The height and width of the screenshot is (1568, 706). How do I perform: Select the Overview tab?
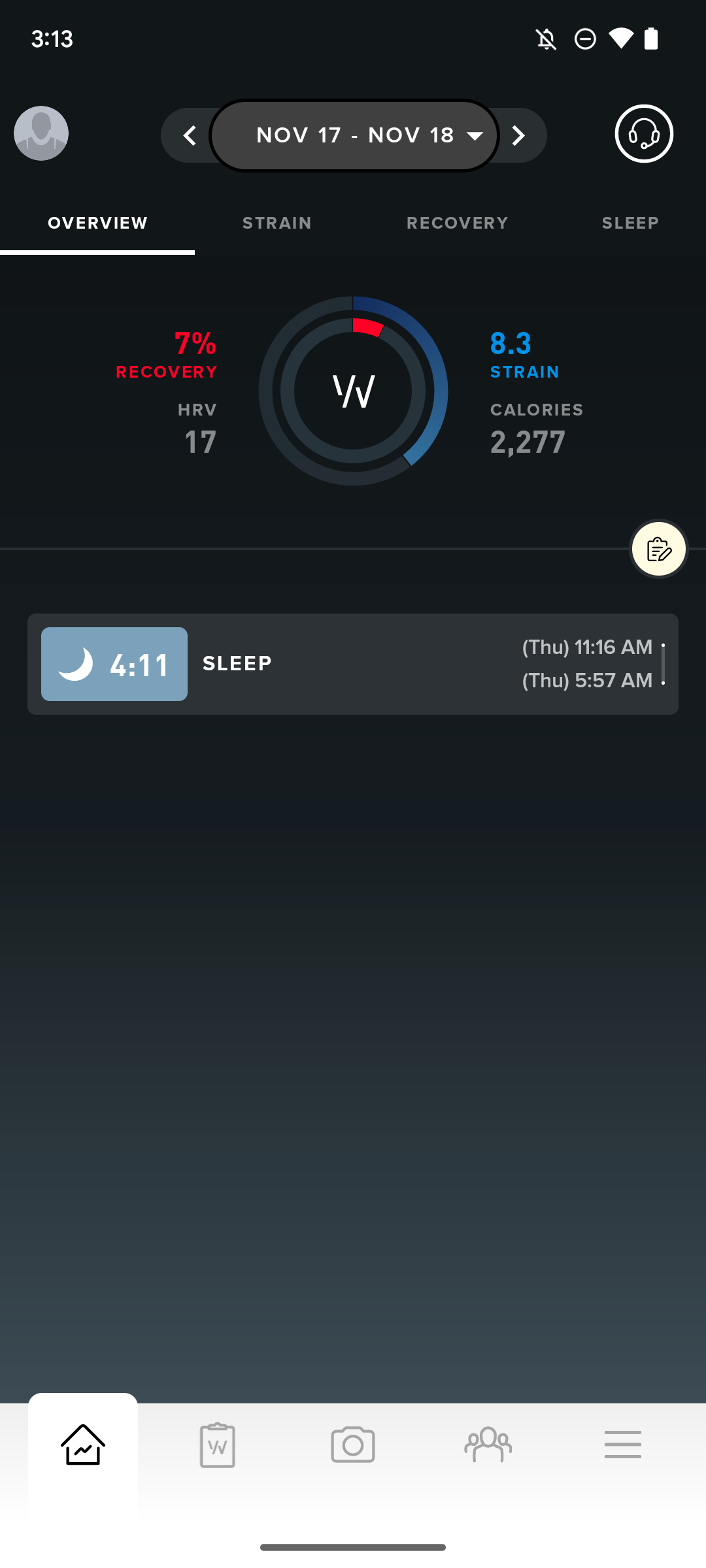[98, 223]
